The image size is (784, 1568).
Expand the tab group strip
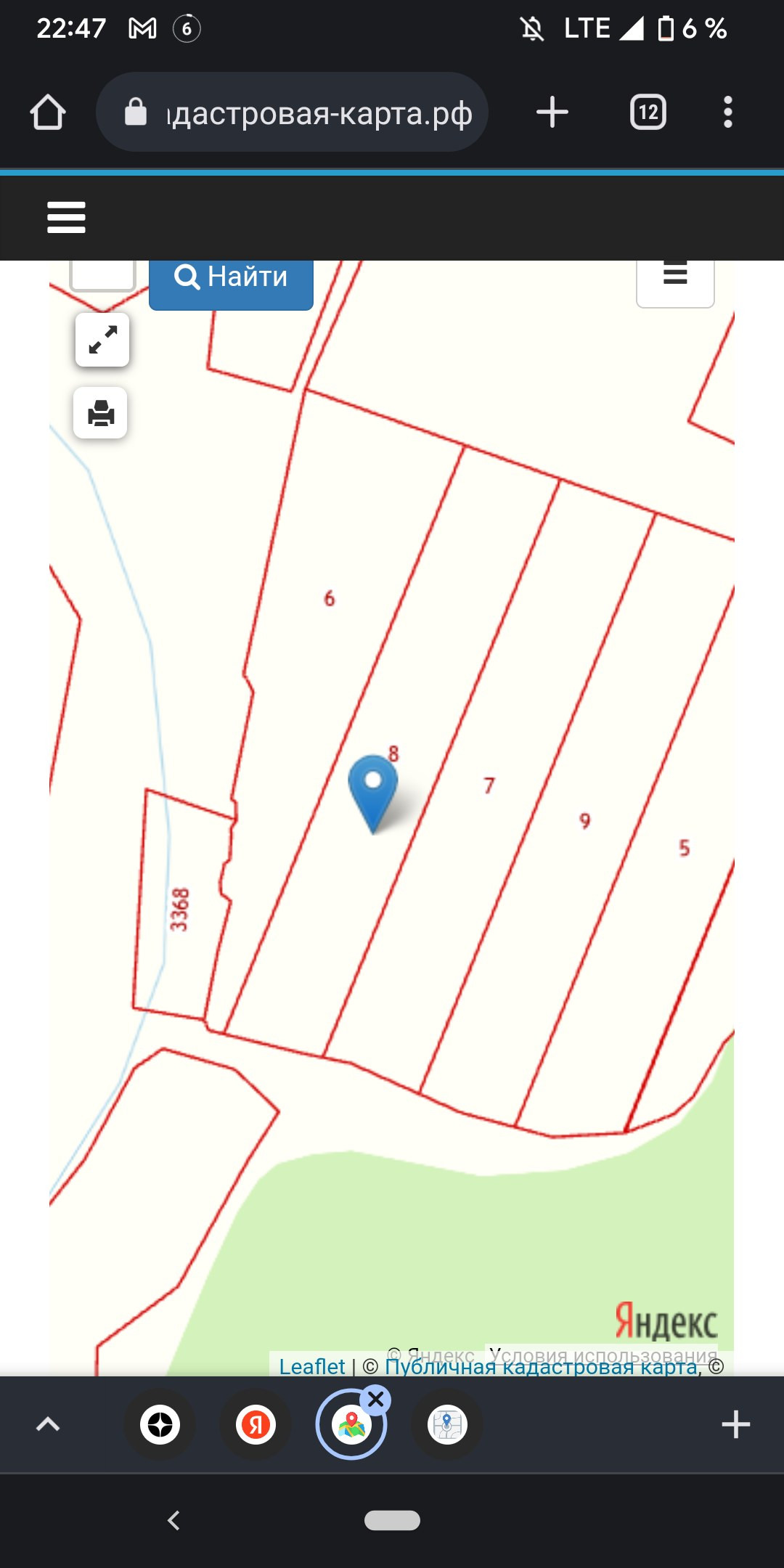tap(48, 1424)
